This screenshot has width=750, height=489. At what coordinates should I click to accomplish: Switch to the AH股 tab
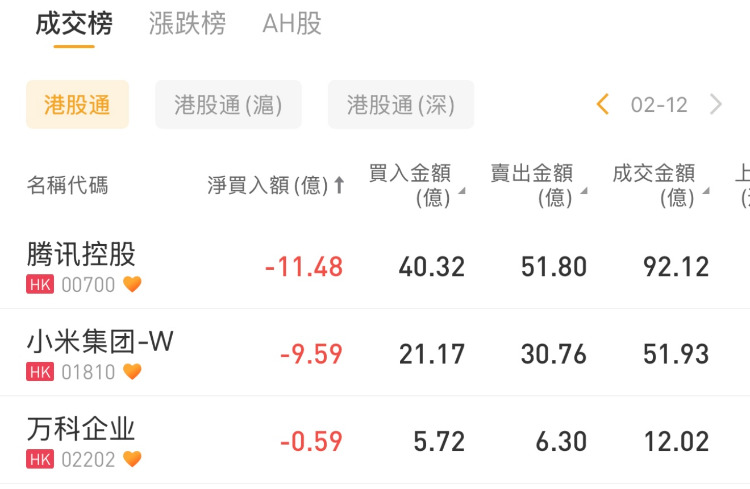tap(292, 24)
